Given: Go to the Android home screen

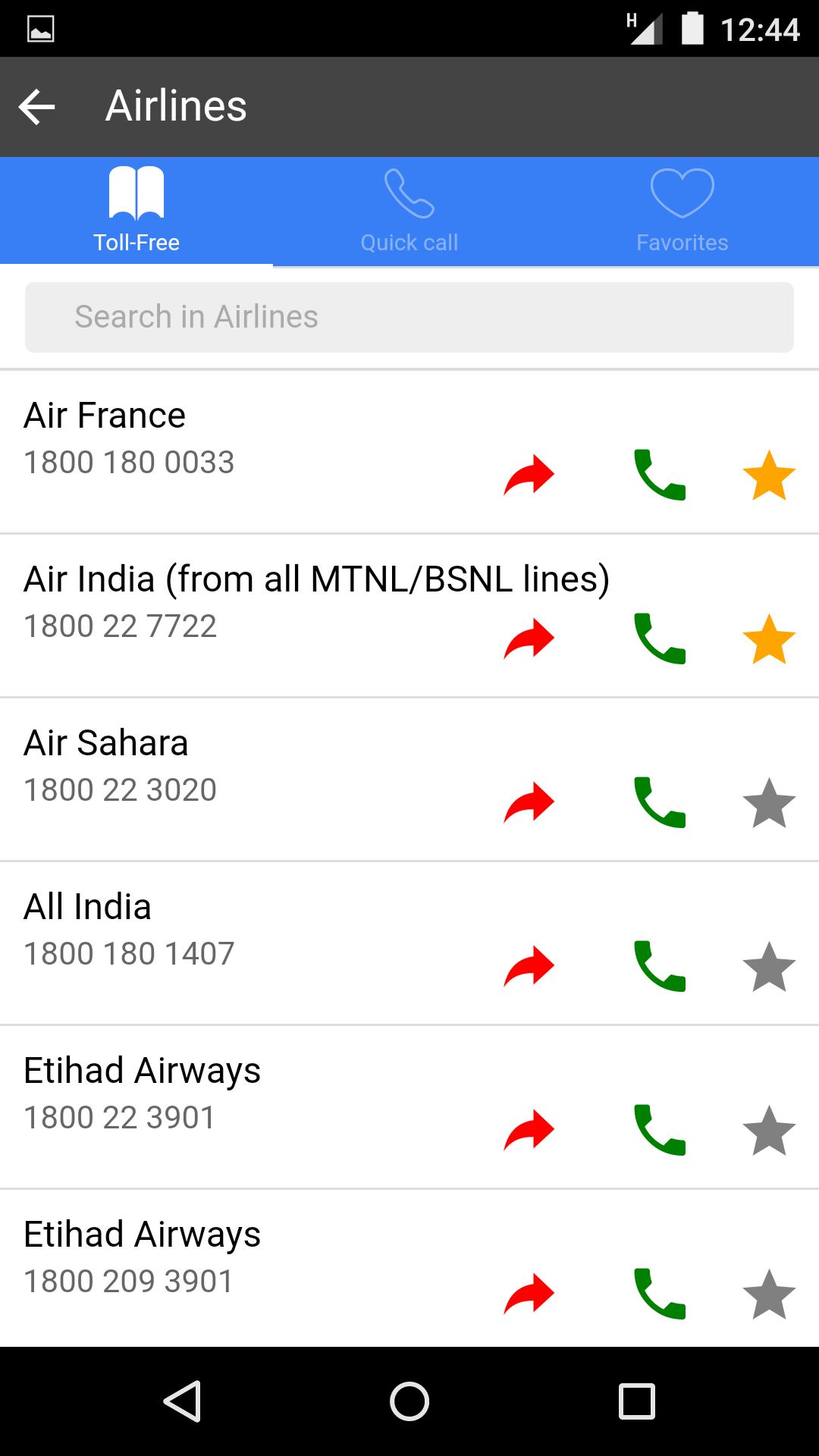Looking at the screenshot, I should 409,1401.
